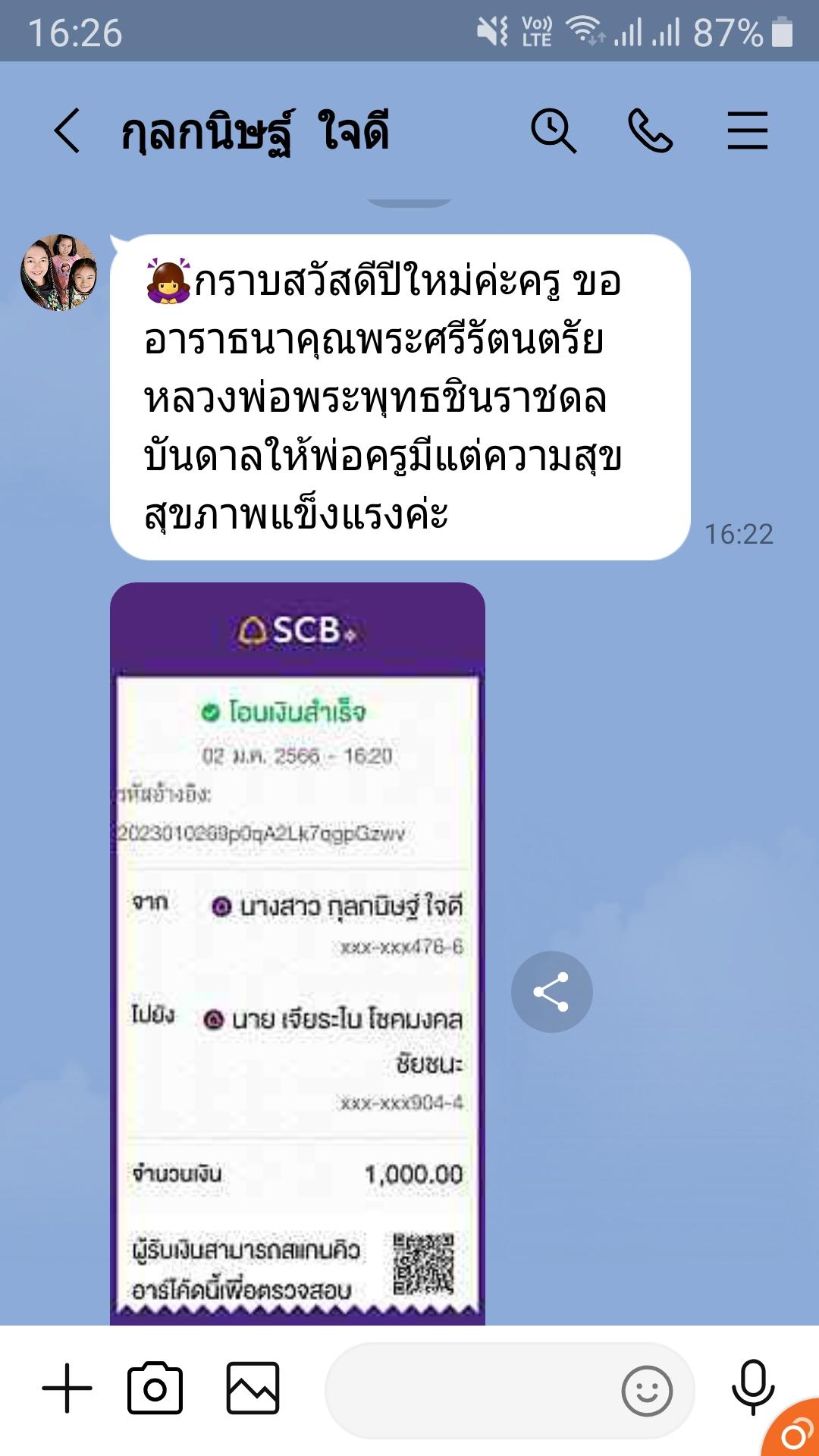View the sender's profile picture
Image resolution: width=819 pixels, height=1456 pixels.
click(x=59, y=272)
